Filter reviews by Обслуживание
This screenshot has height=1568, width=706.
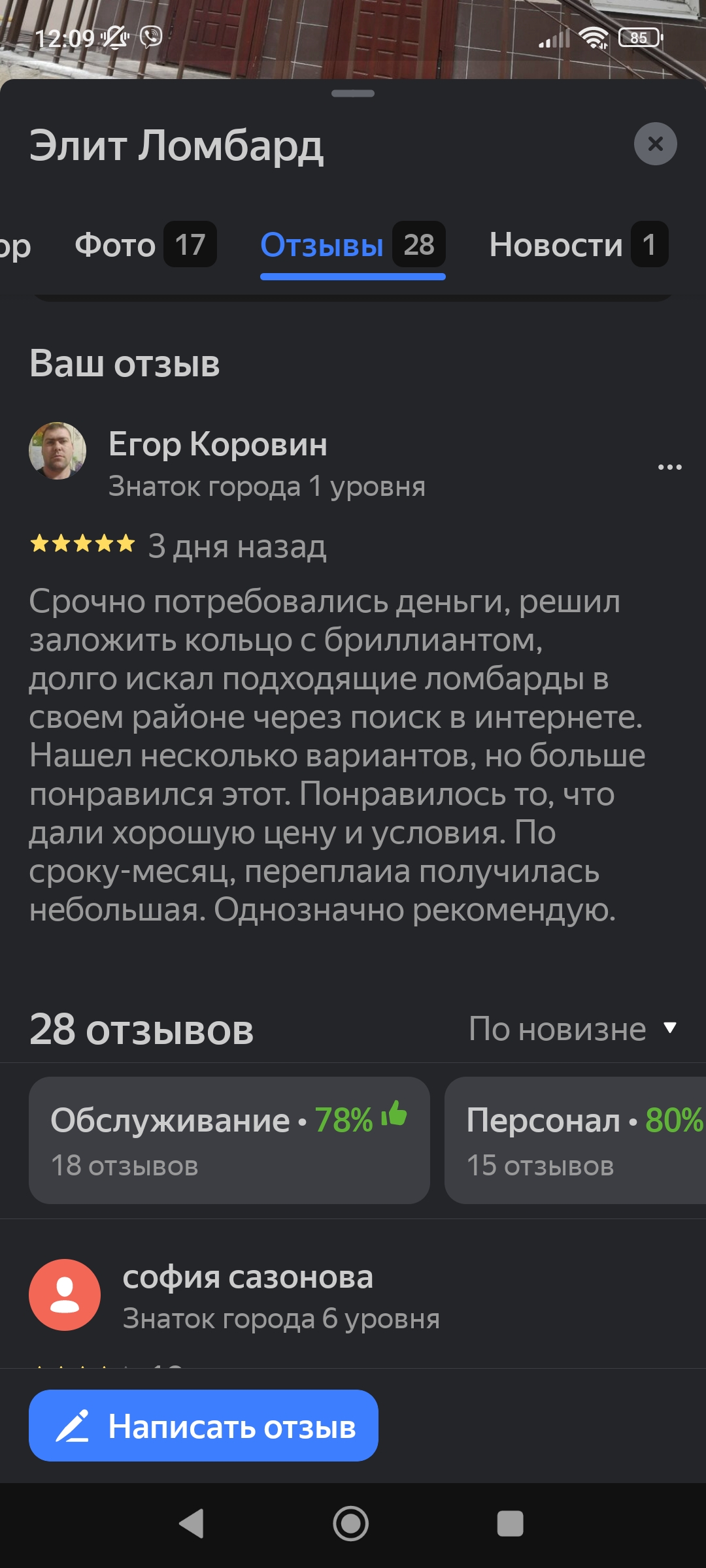click(229, 1140)
